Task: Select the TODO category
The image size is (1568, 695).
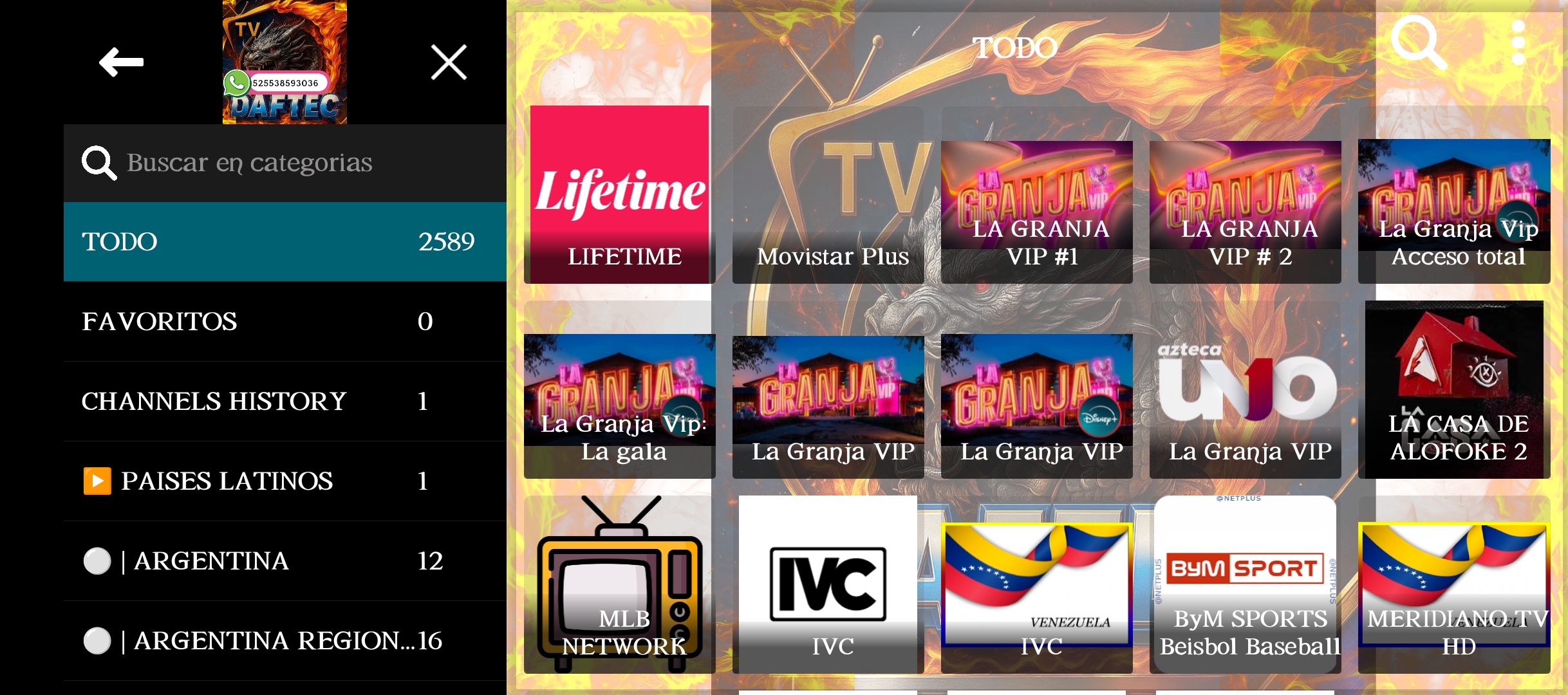Action: (285, 242)
